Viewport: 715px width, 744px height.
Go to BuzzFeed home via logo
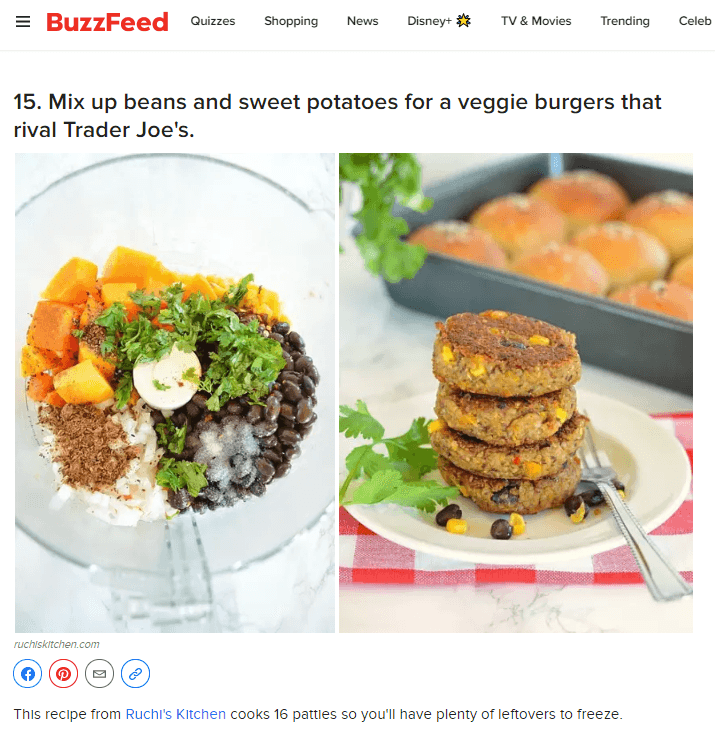107,21
